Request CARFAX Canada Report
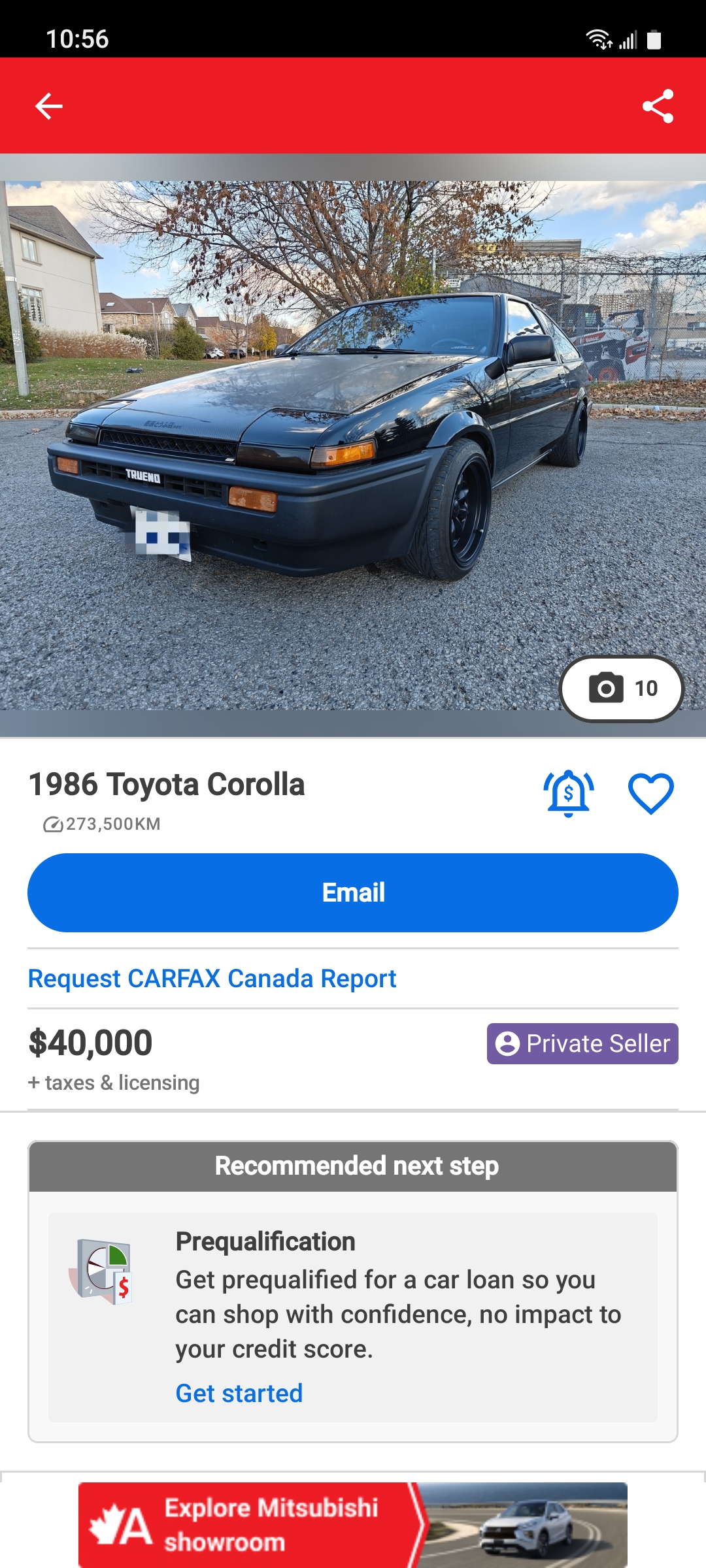The image size is (706, 1568). coord(212,979)
